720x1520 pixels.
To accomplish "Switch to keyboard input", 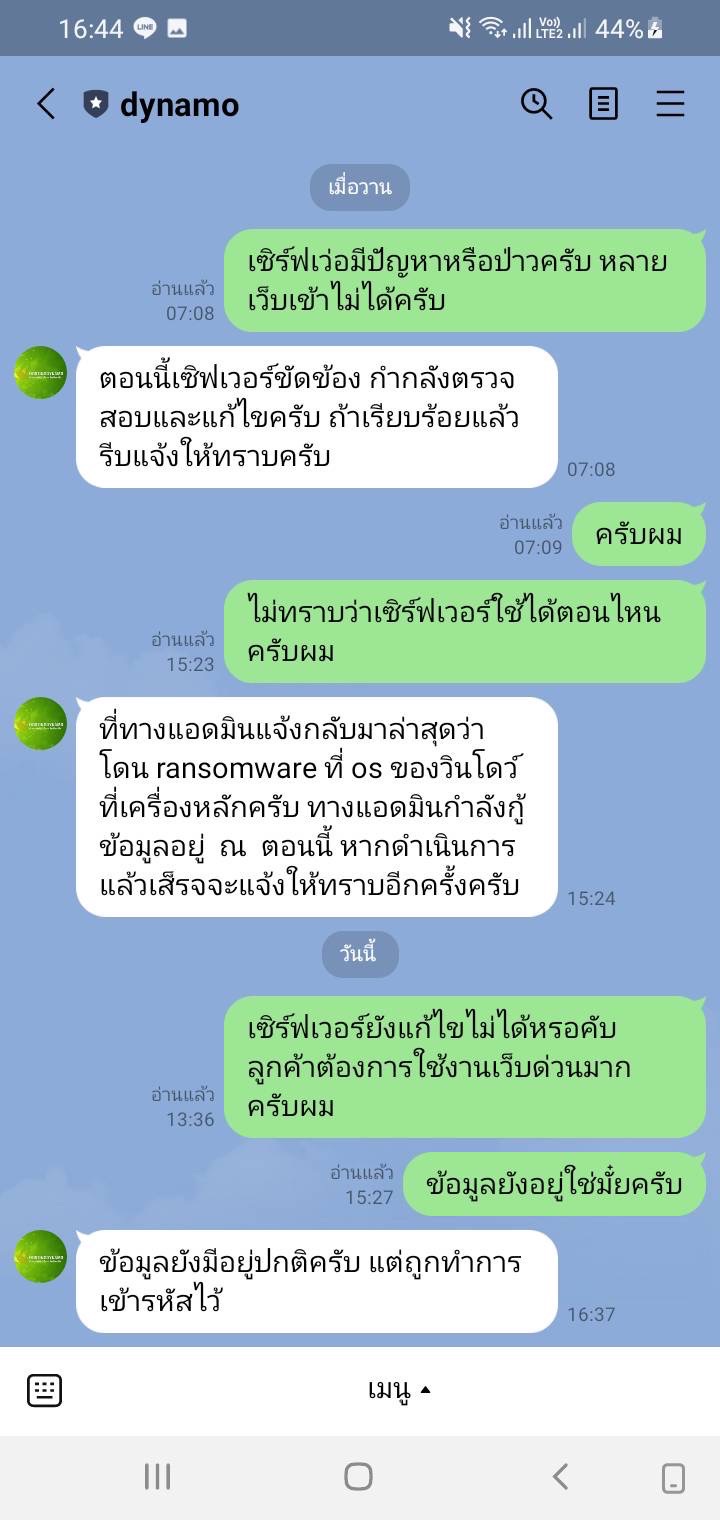I will click(44, 1390).
